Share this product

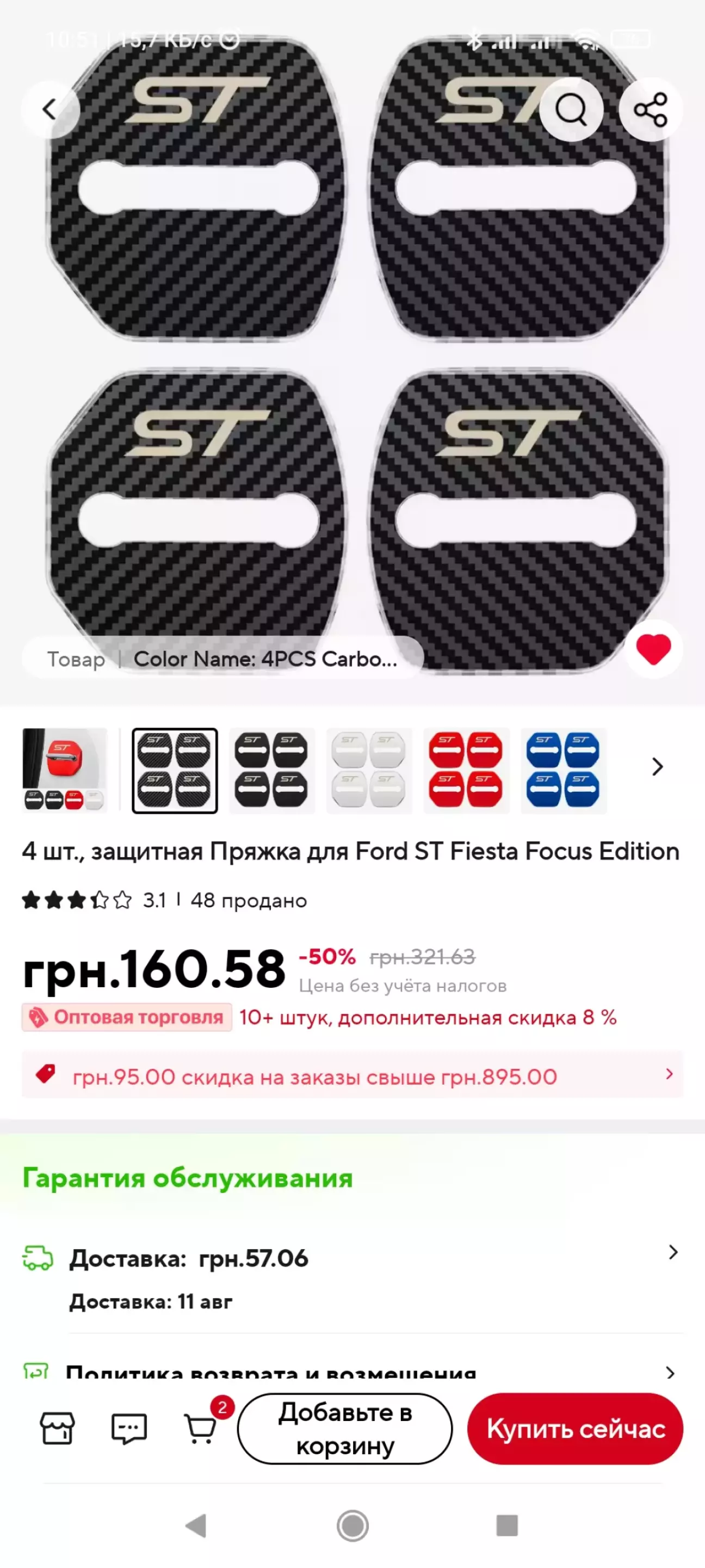(x=651, y=109)
